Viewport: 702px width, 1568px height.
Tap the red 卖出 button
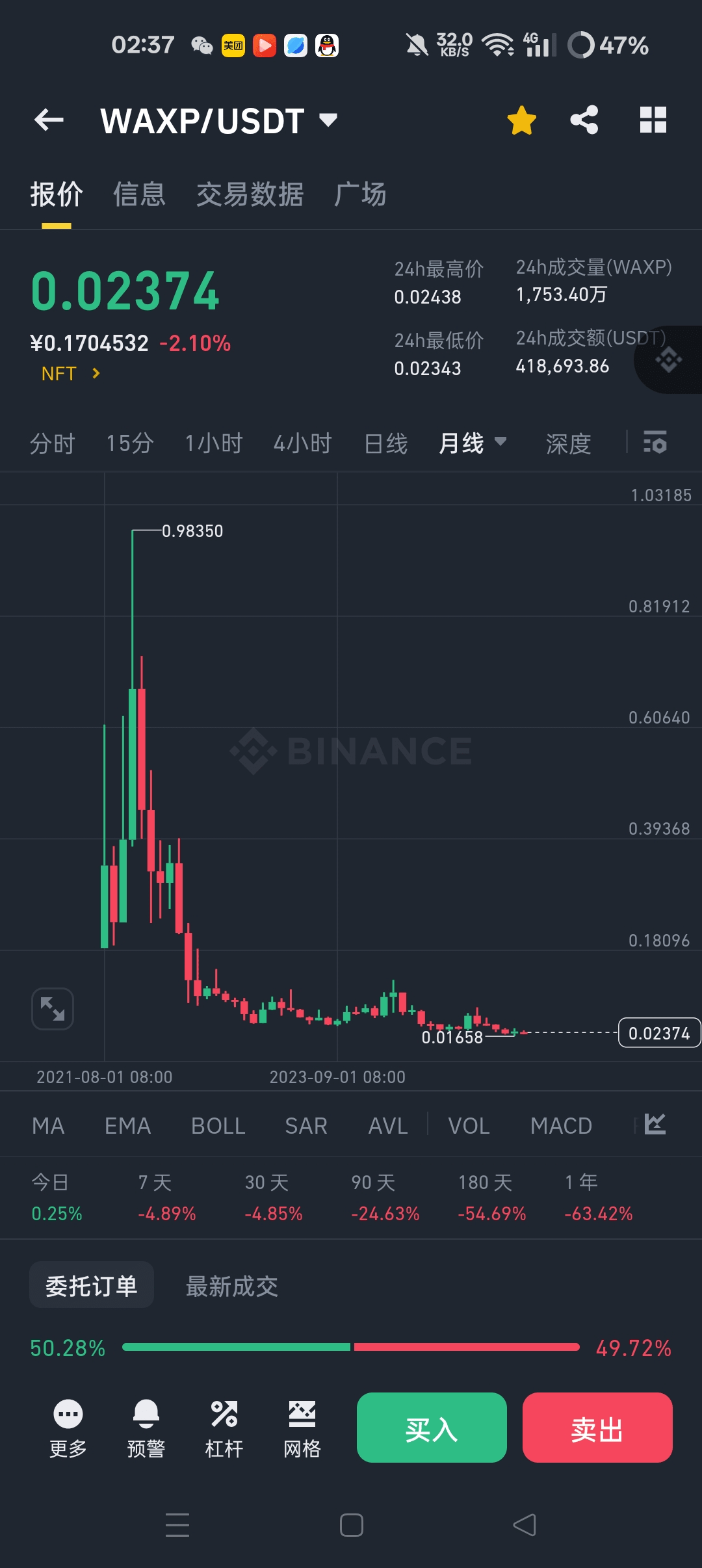pos(597,1428)
